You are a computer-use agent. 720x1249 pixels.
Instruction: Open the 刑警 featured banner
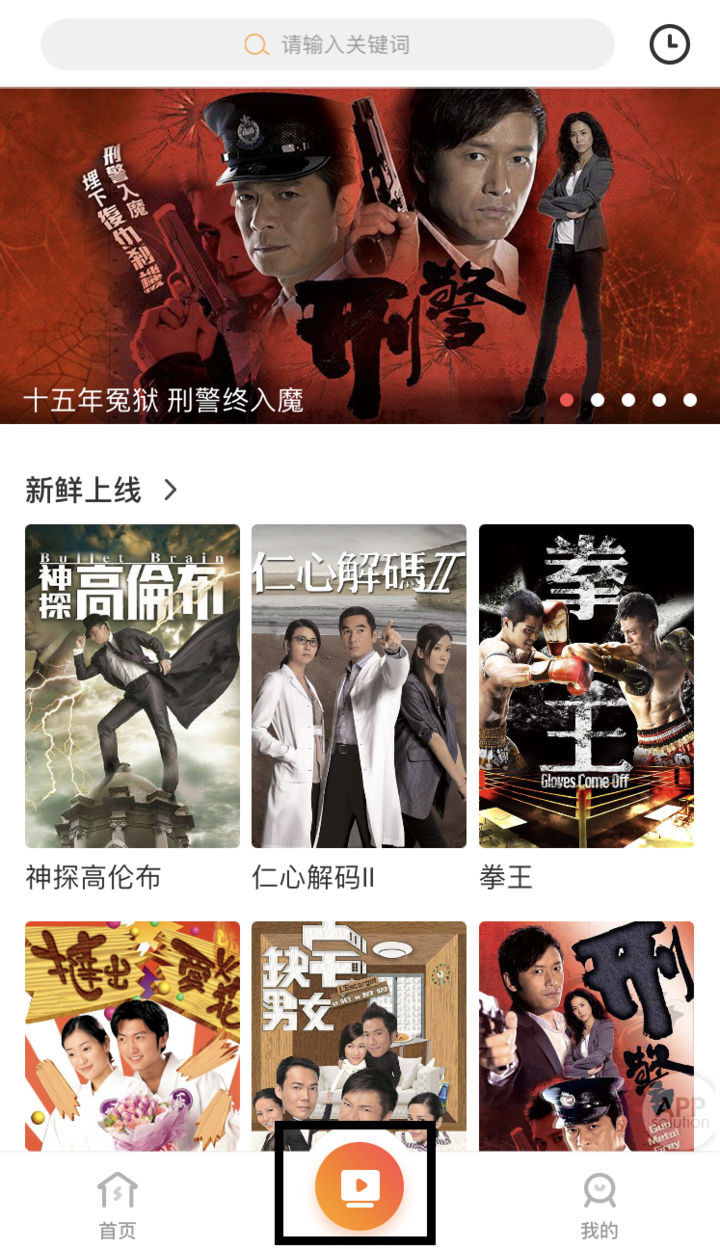[x=360, y=255]
